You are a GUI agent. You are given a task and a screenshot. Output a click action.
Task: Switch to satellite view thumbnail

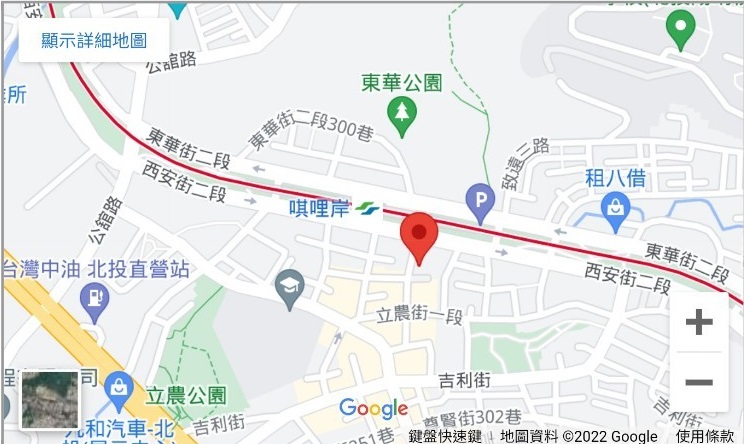tap(50, 399)
